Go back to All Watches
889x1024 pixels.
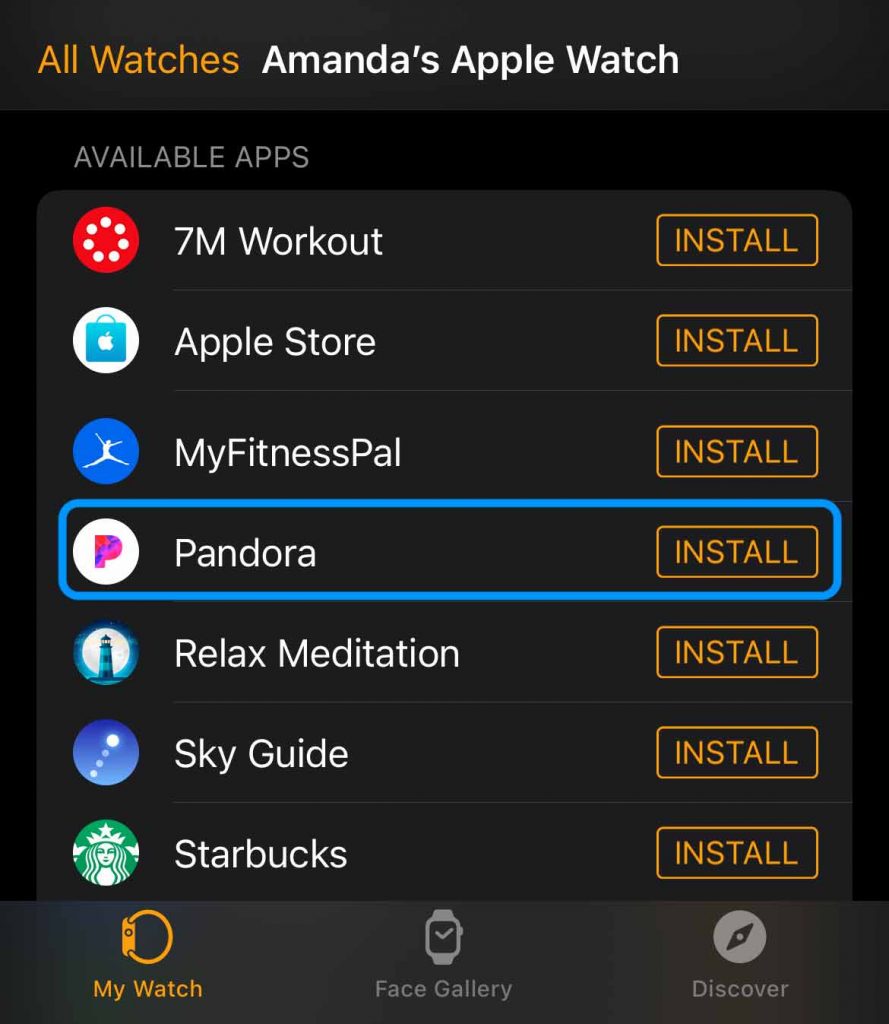(138, 60)
